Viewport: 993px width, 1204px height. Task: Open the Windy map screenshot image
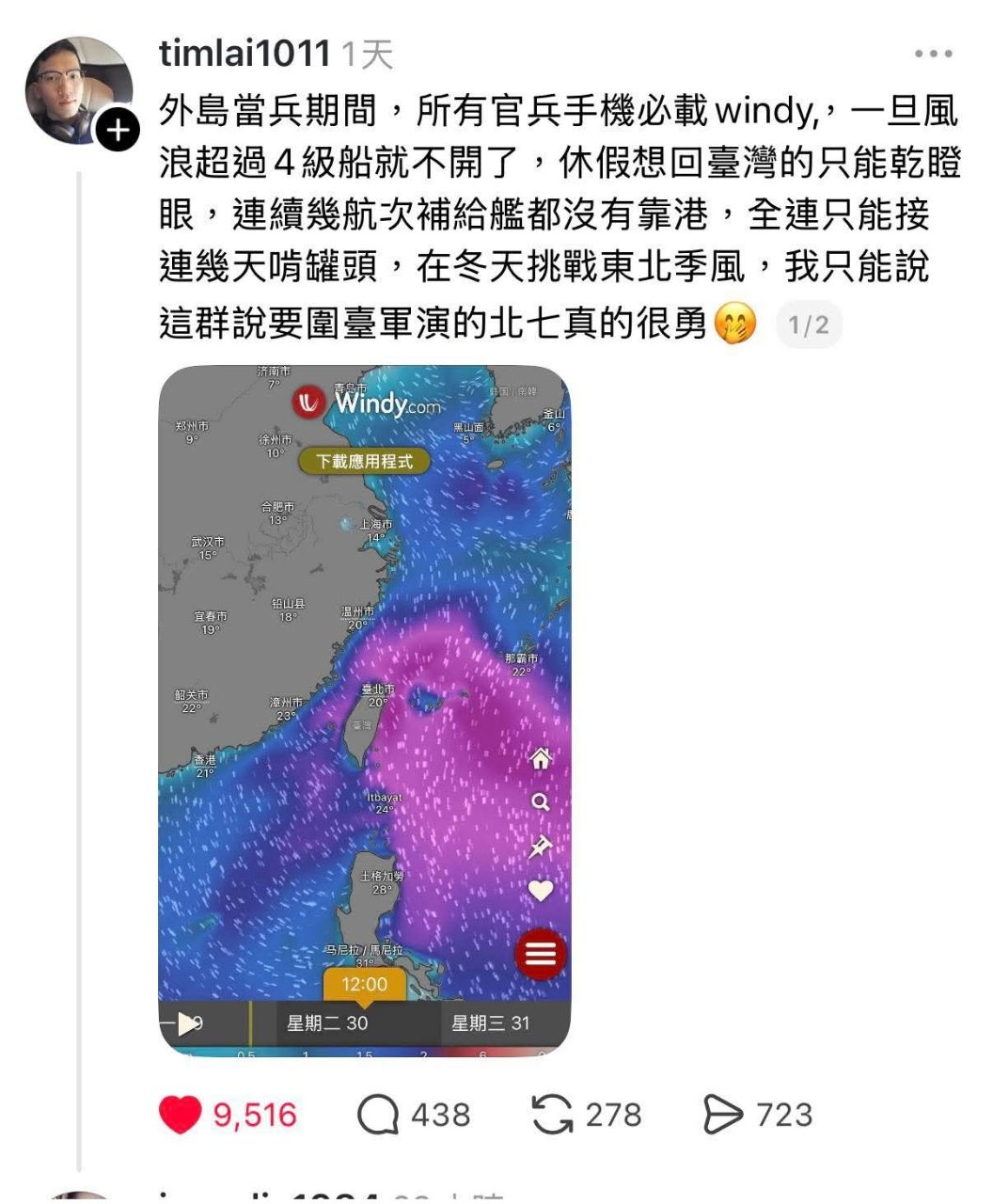click(364, 710)
